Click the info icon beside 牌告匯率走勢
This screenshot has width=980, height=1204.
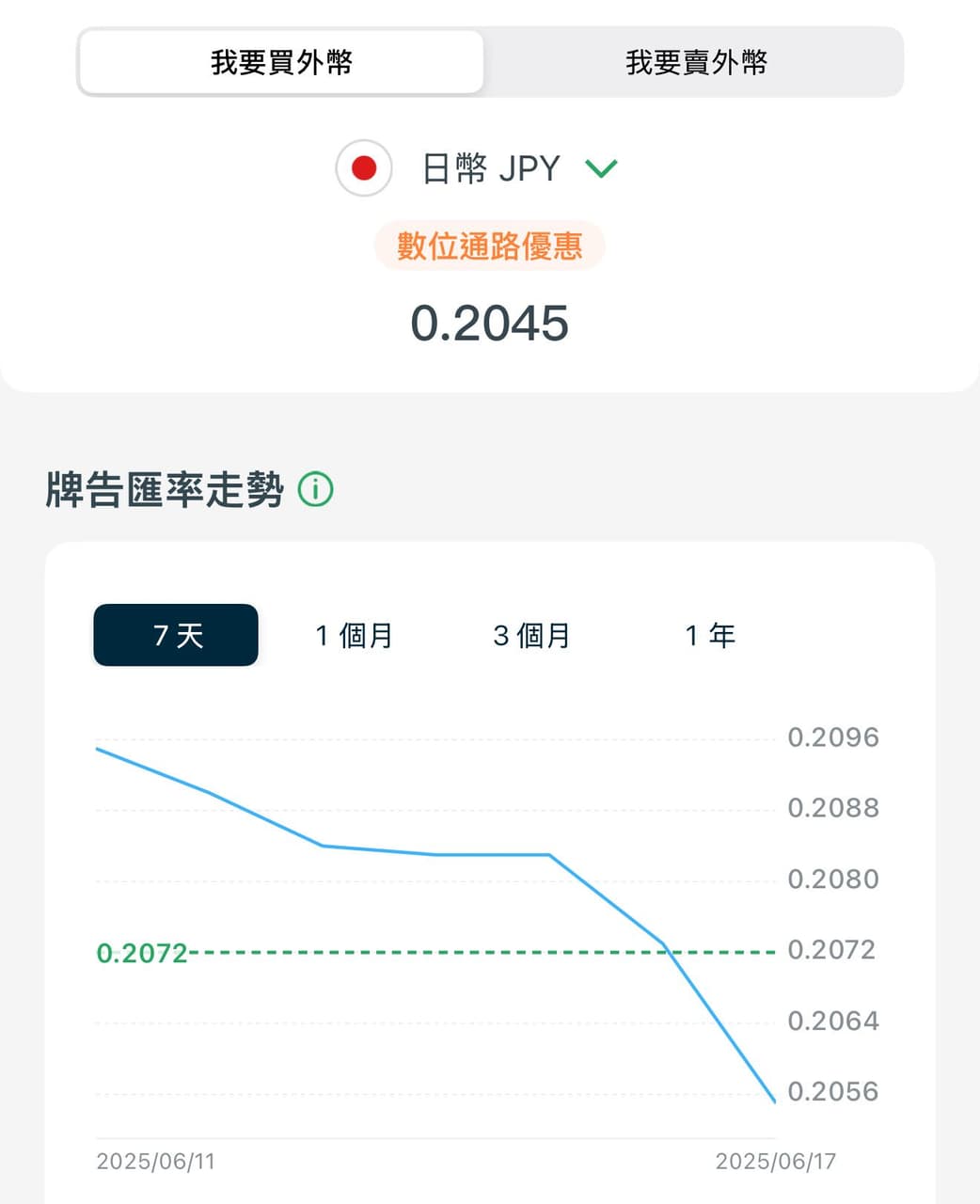[317, 489]
